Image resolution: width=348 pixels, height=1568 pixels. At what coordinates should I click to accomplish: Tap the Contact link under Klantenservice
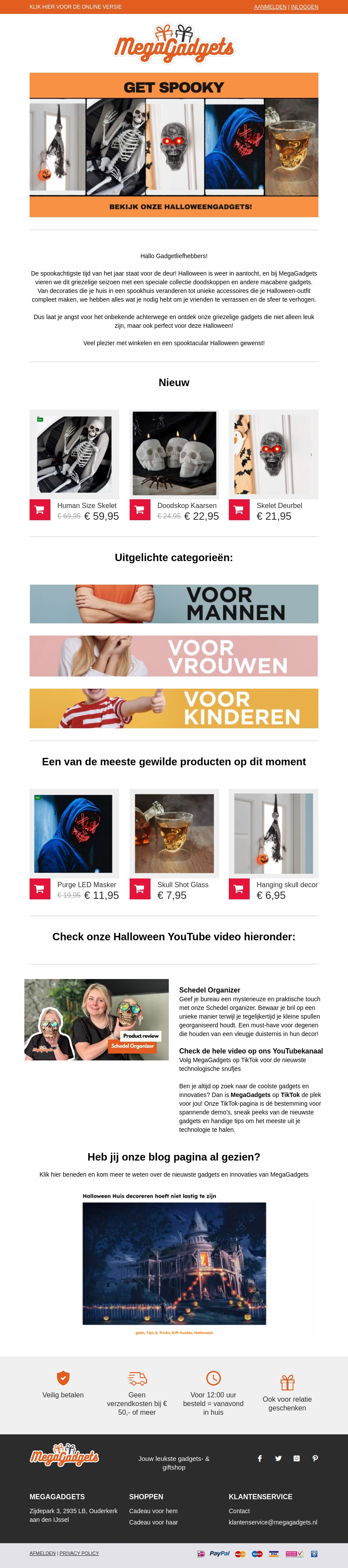tap(239, 1511)
